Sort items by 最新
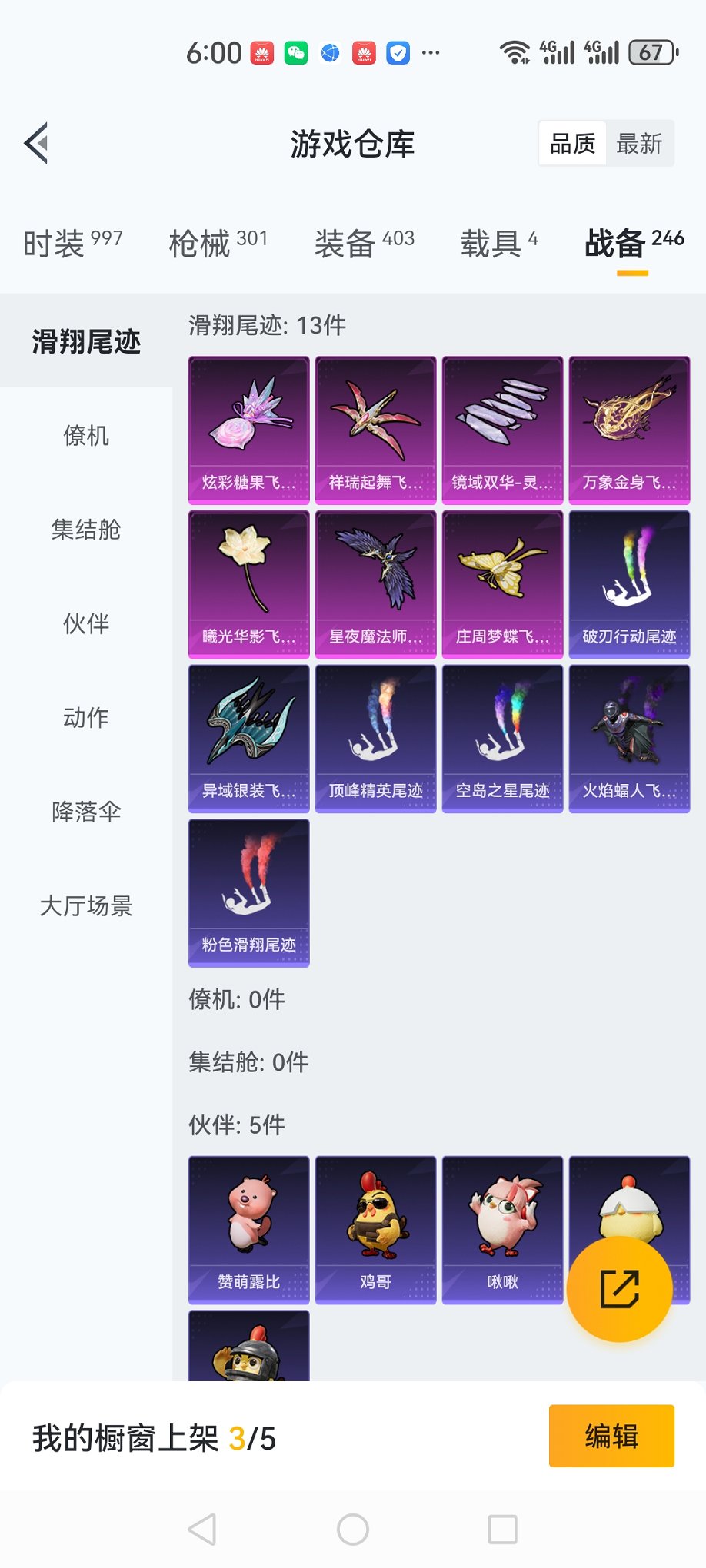The image size is (706, 1568). pyautogui.click(x=638, y=144)
